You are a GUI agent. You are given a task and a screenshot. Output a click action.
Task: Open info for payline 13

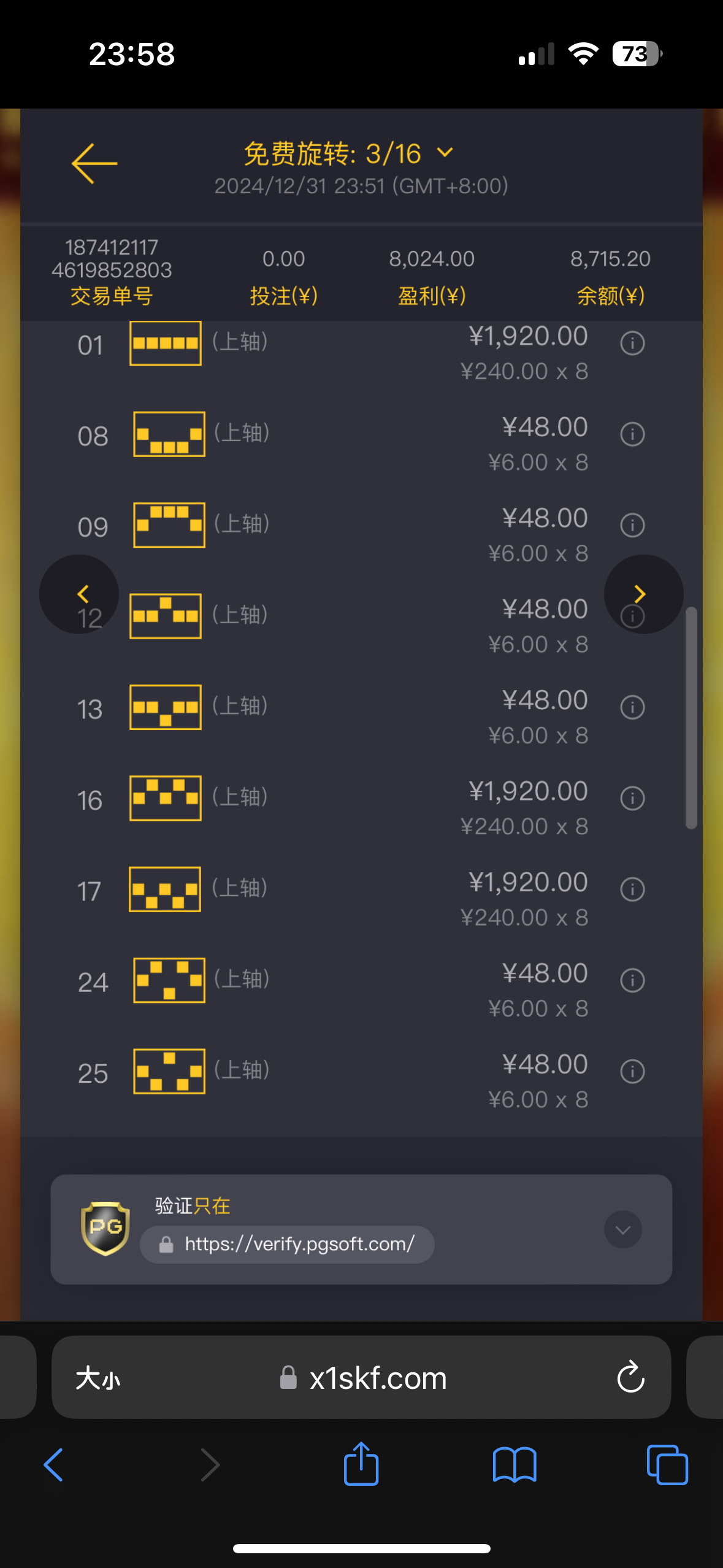coord(632,707)
